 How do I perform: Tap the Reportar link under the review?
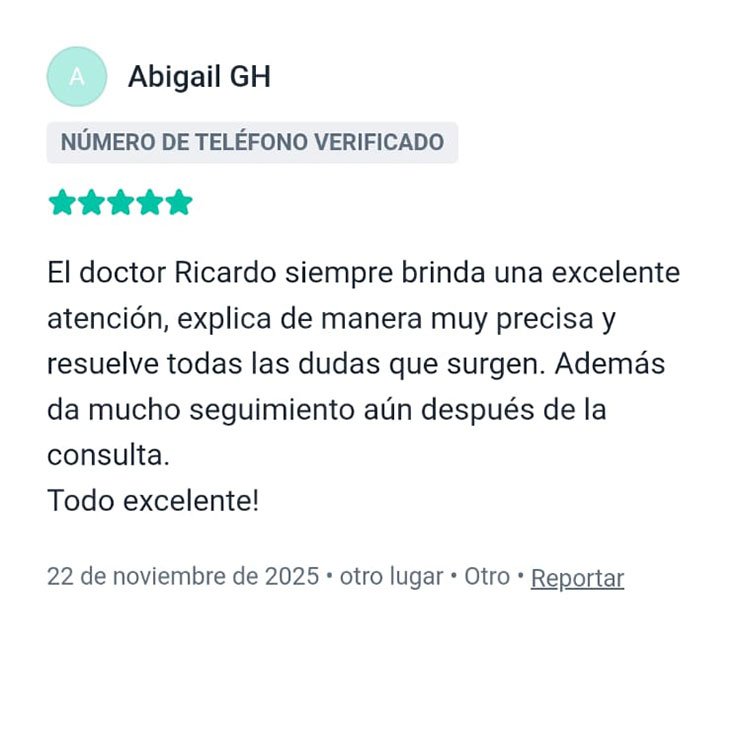(577, 578)
